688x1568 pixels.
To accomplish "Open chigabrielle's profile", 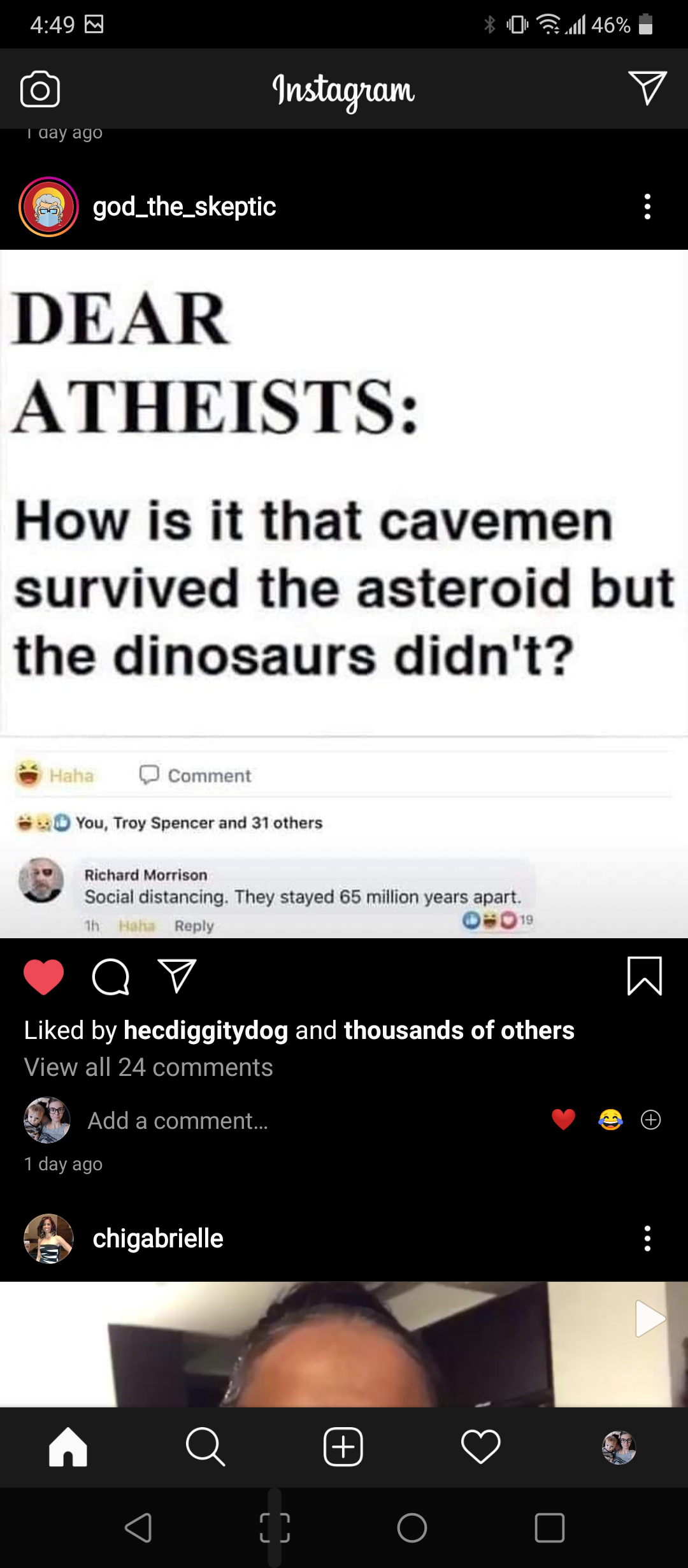I will pos(157,1238).
